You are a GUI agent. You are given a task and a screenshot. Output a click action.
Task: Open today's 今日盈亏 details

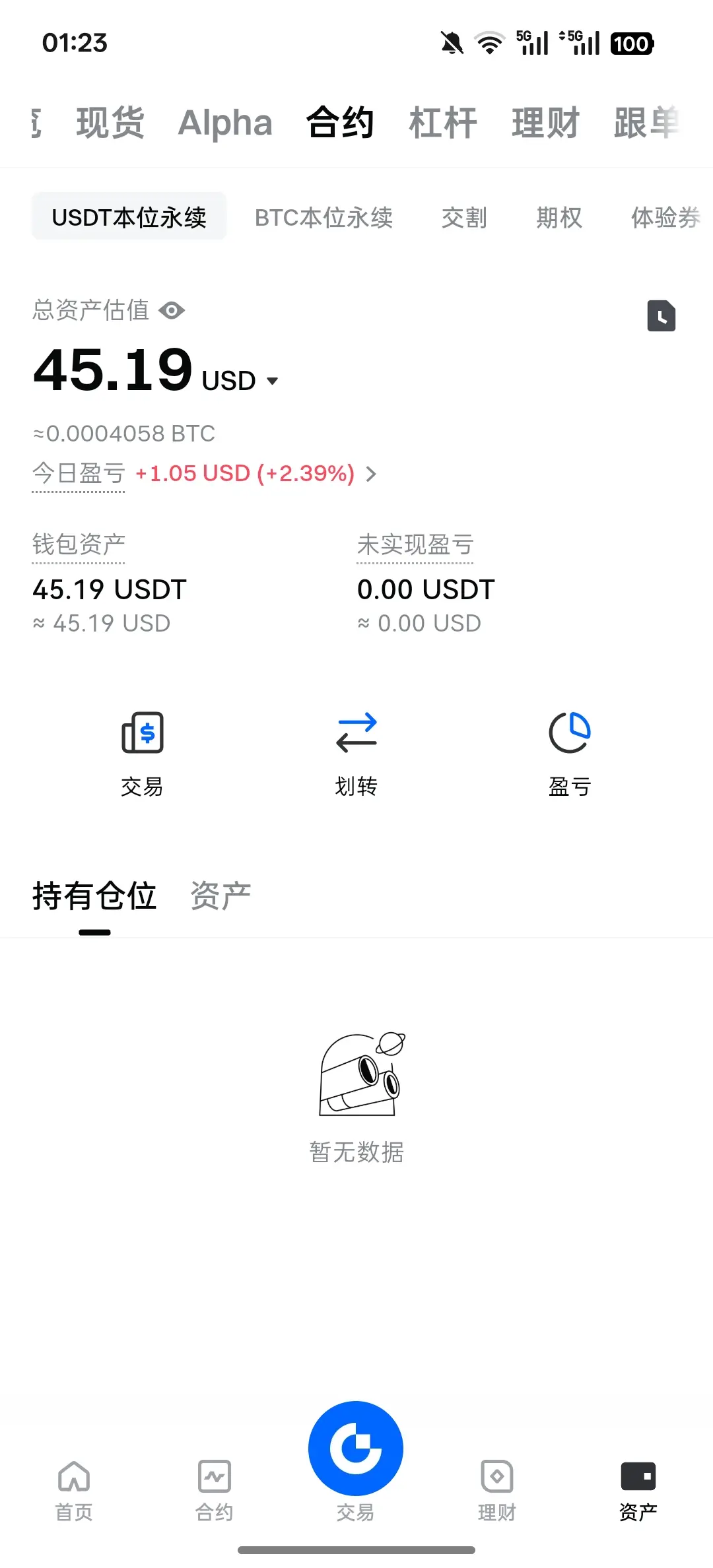[x=371, y=474]
